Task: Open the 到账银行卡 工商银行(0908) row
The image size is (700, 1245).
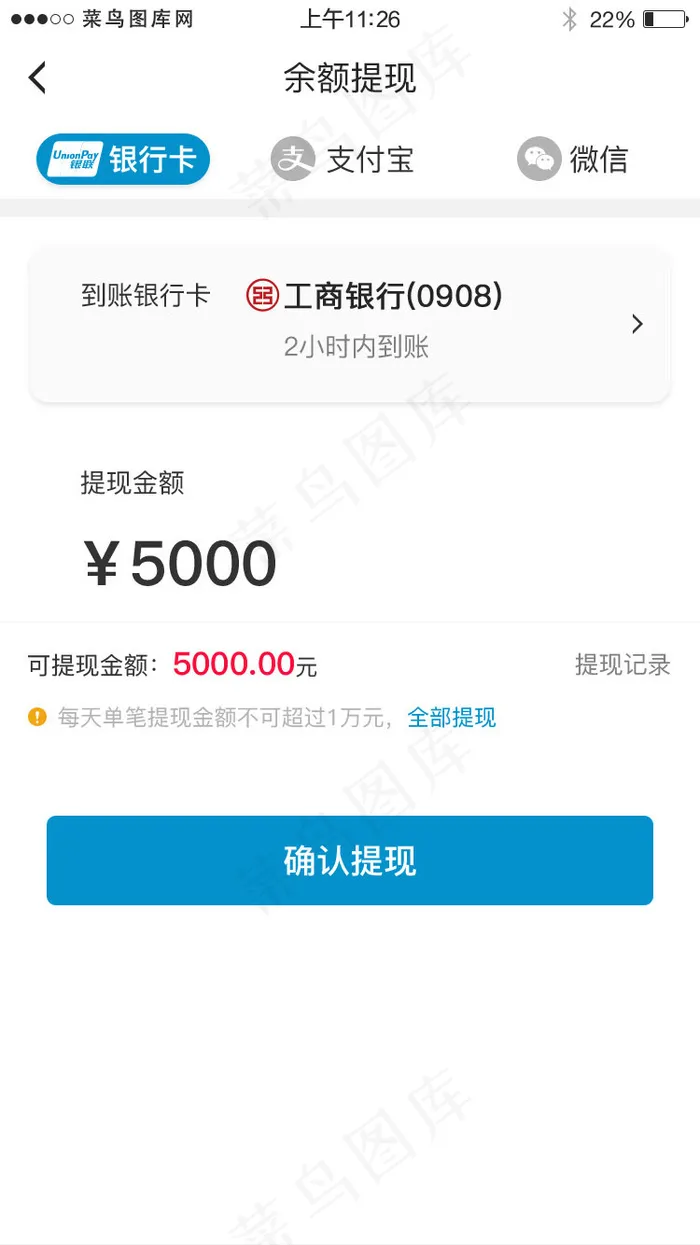Action: (x=350, y=324)
